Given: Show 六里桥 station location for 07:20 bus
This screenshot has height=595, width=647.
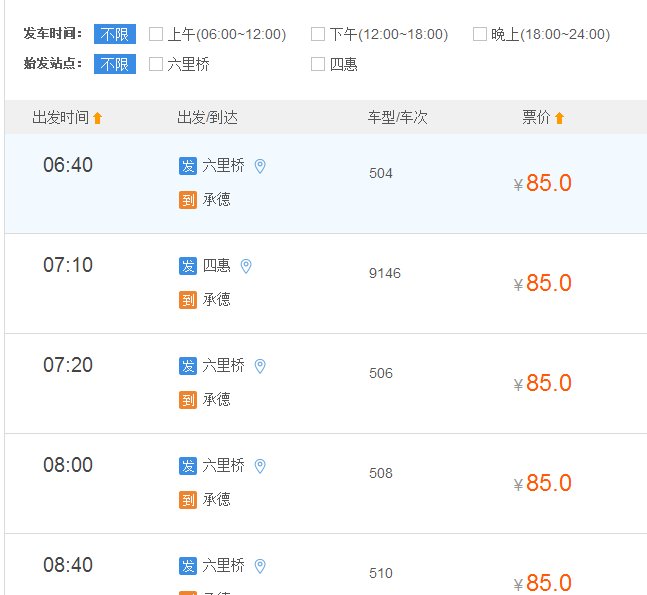Looking at the screenshot, I should pos(260,366).
